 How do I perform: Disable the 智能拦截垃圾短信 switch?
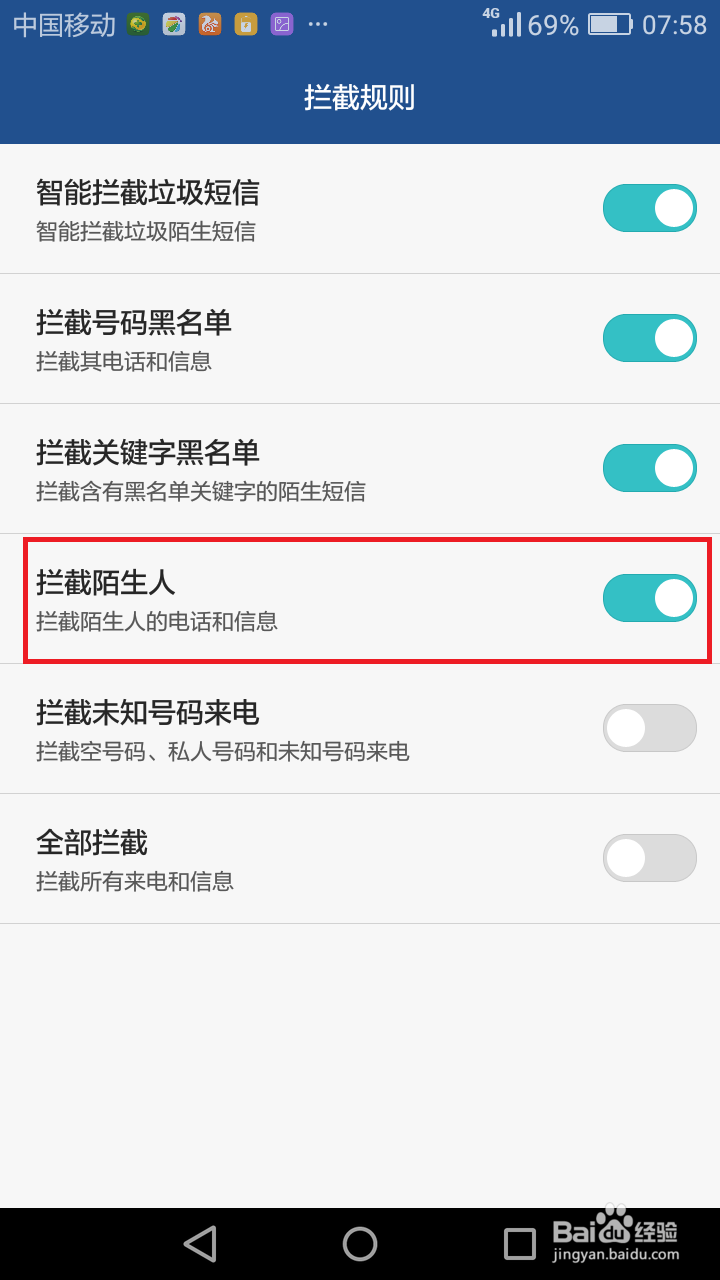(649, 208)
